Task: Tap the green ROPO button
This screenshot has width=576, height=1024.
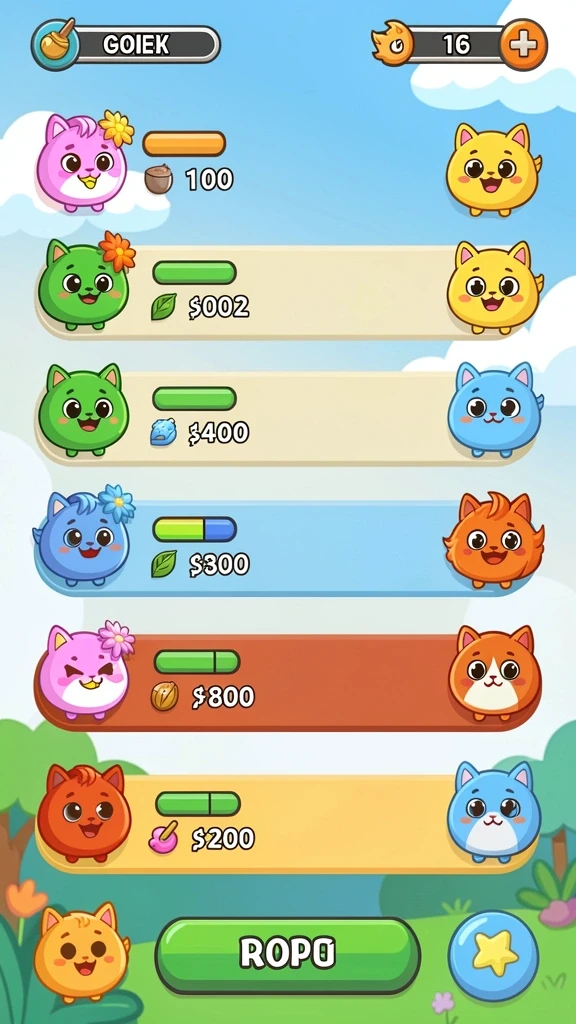Action: [287, 955]
